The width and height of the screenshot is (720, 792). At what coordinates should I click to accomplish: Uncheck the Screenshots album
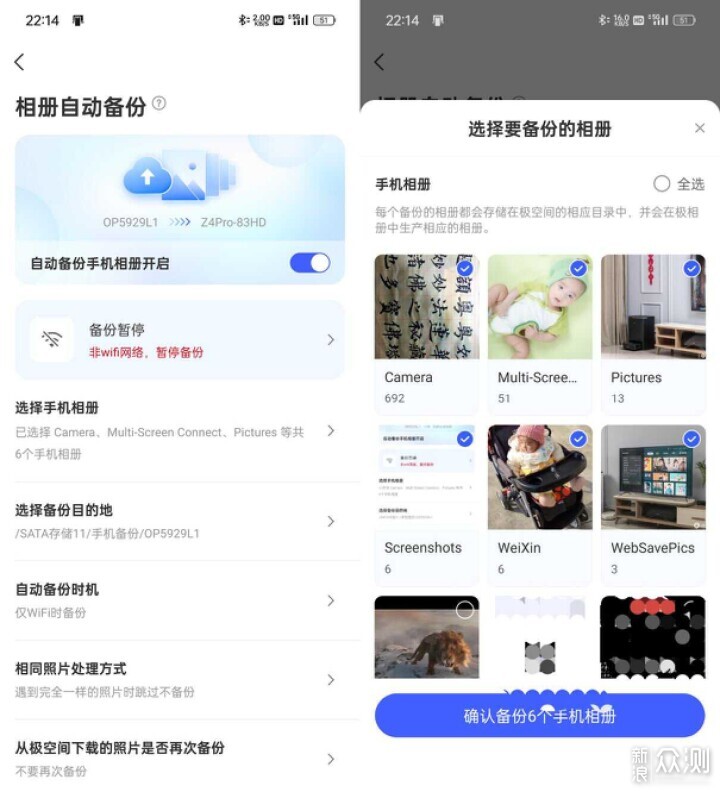pos(465,439)
